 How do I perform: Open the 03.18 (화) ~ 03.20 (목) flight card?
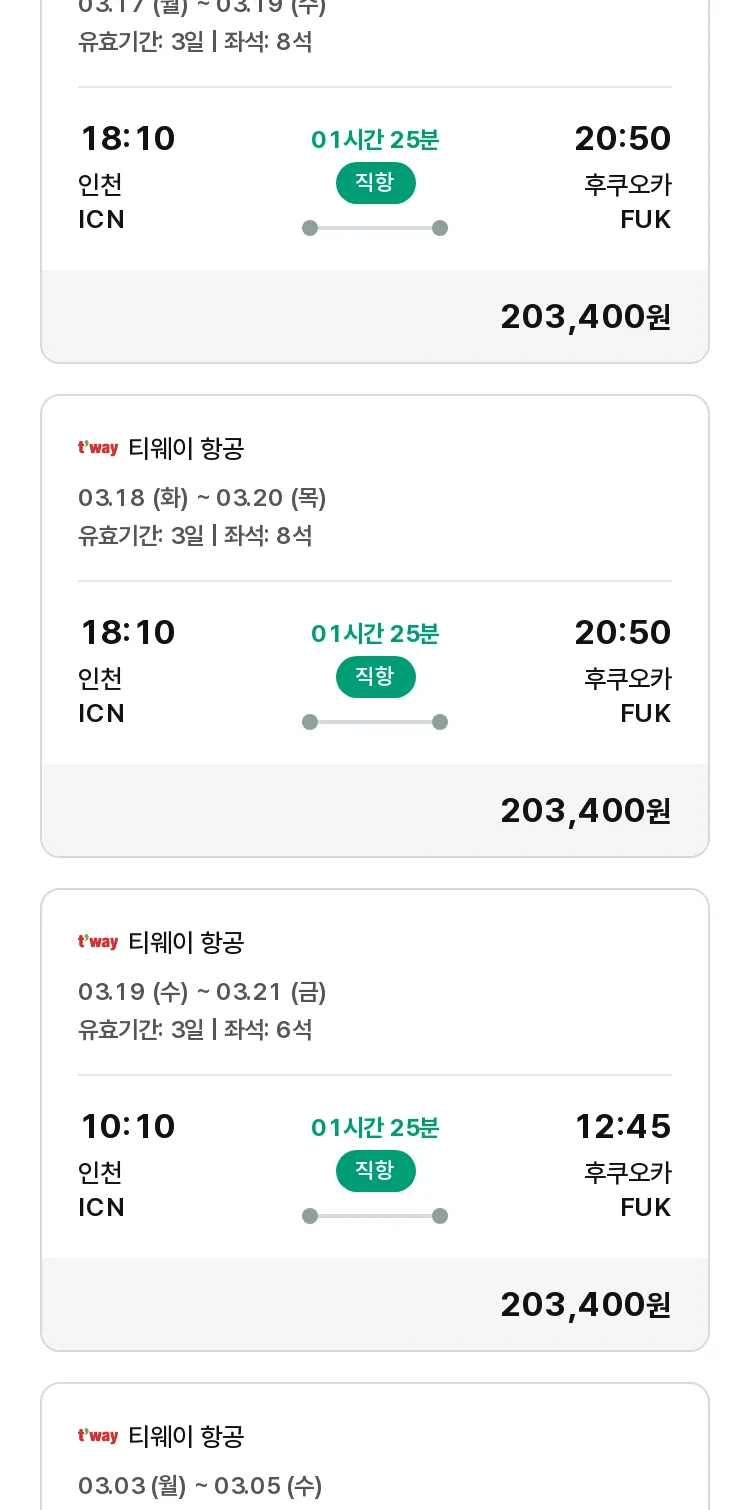pyautogui.click(x=375, y=626)
